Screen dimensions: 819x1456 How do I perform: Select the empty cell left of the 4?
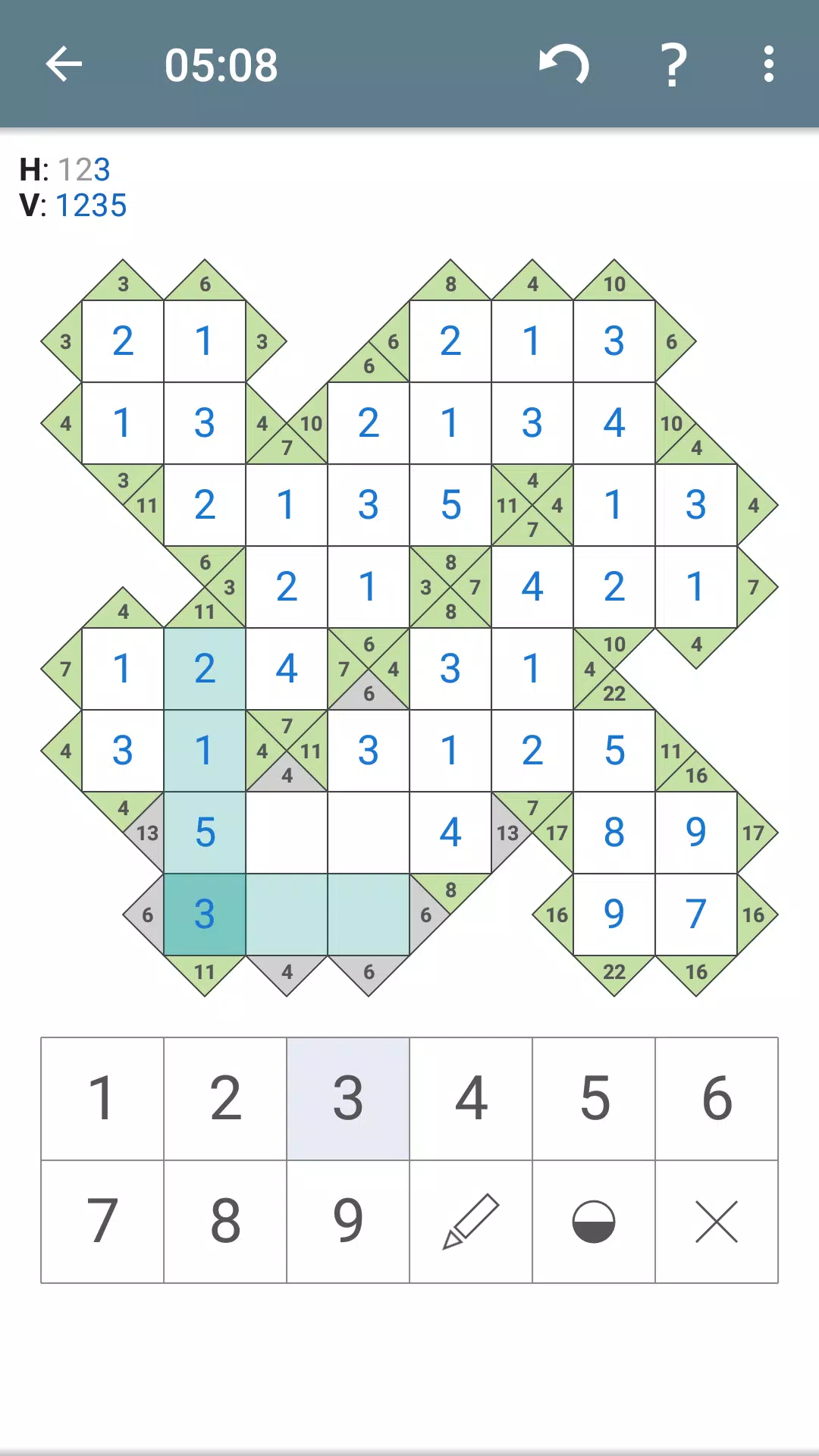point(369,833)
